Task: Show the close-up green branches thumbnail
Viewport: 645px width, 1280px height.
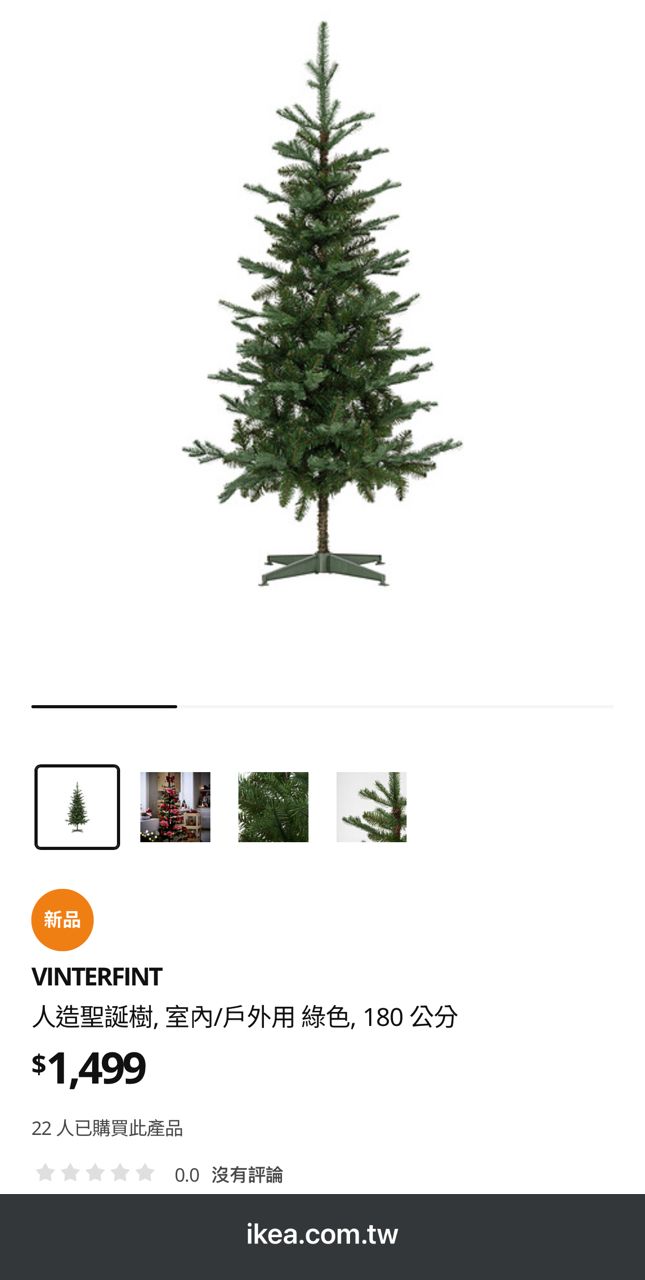Action: (273, 807)
